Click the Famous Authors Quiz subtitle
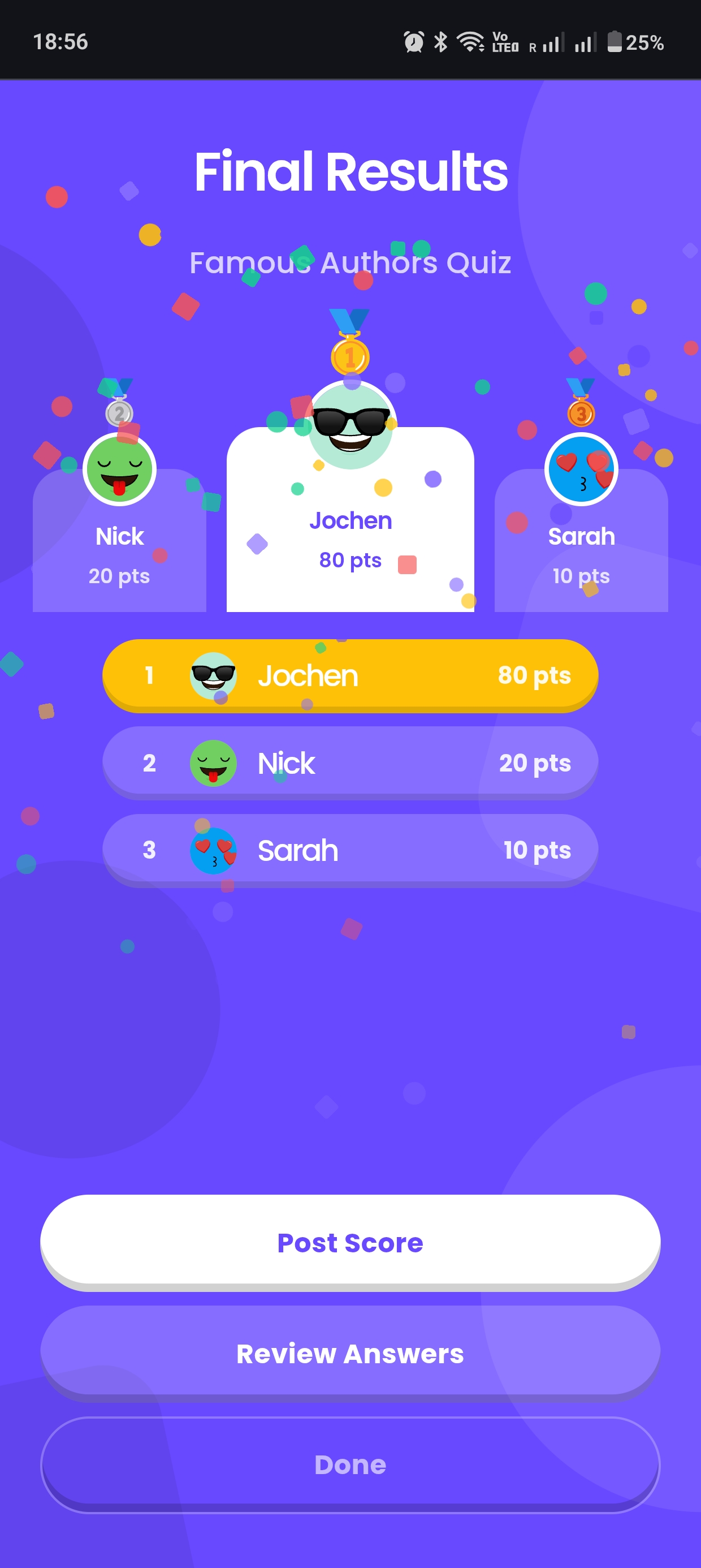Screen dimensions: 701x1568 pyautogui.click(x=350, y=263)
